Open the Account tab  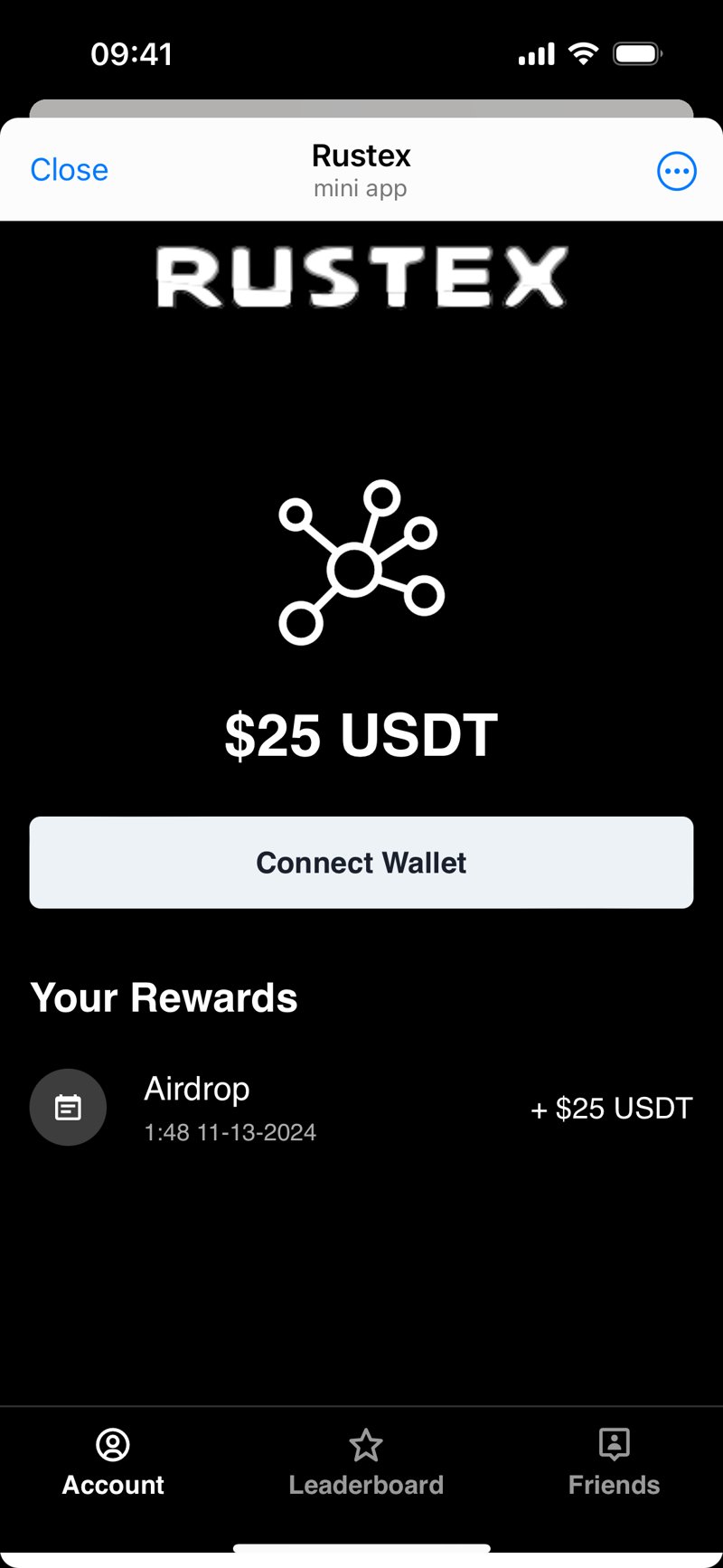112,1465
